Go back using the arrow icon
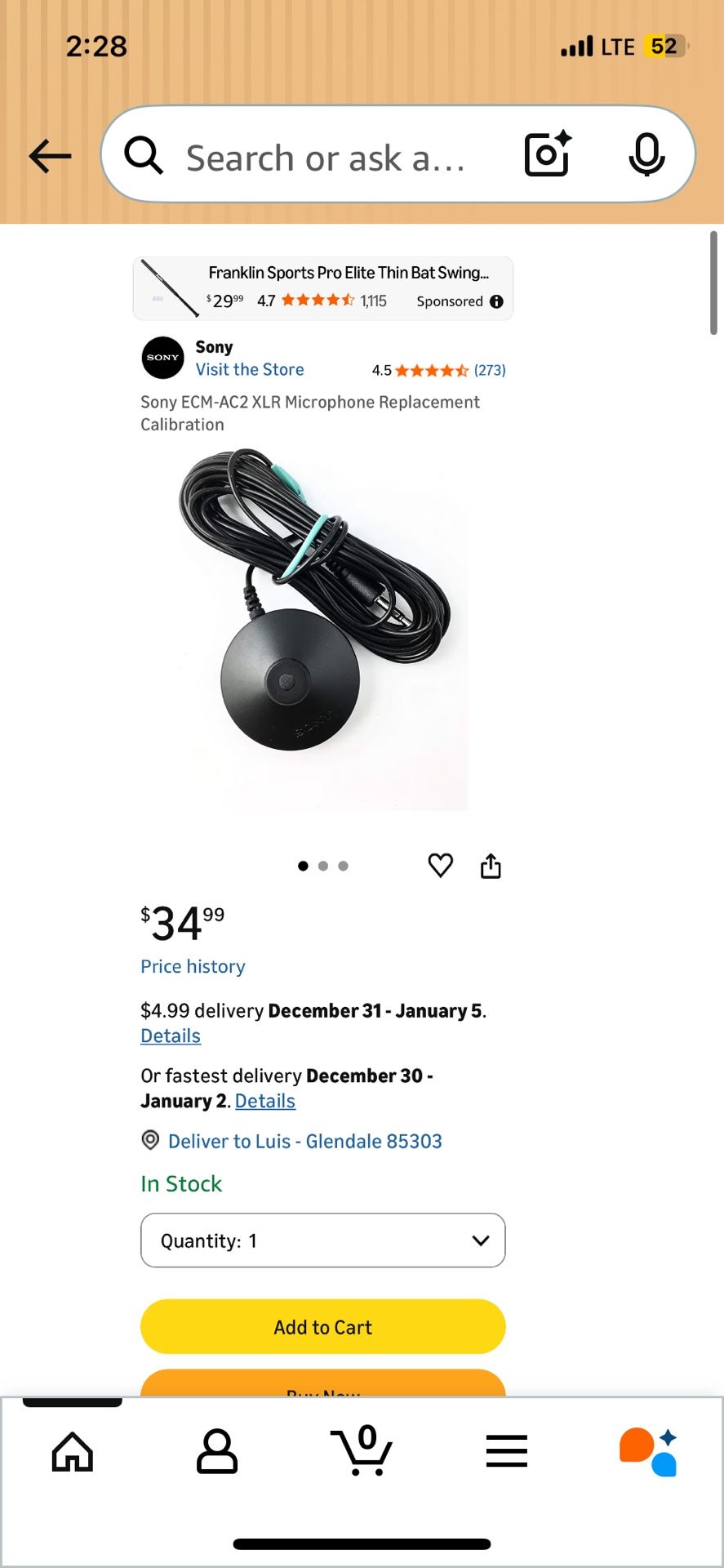 click(x=50, y=155)
